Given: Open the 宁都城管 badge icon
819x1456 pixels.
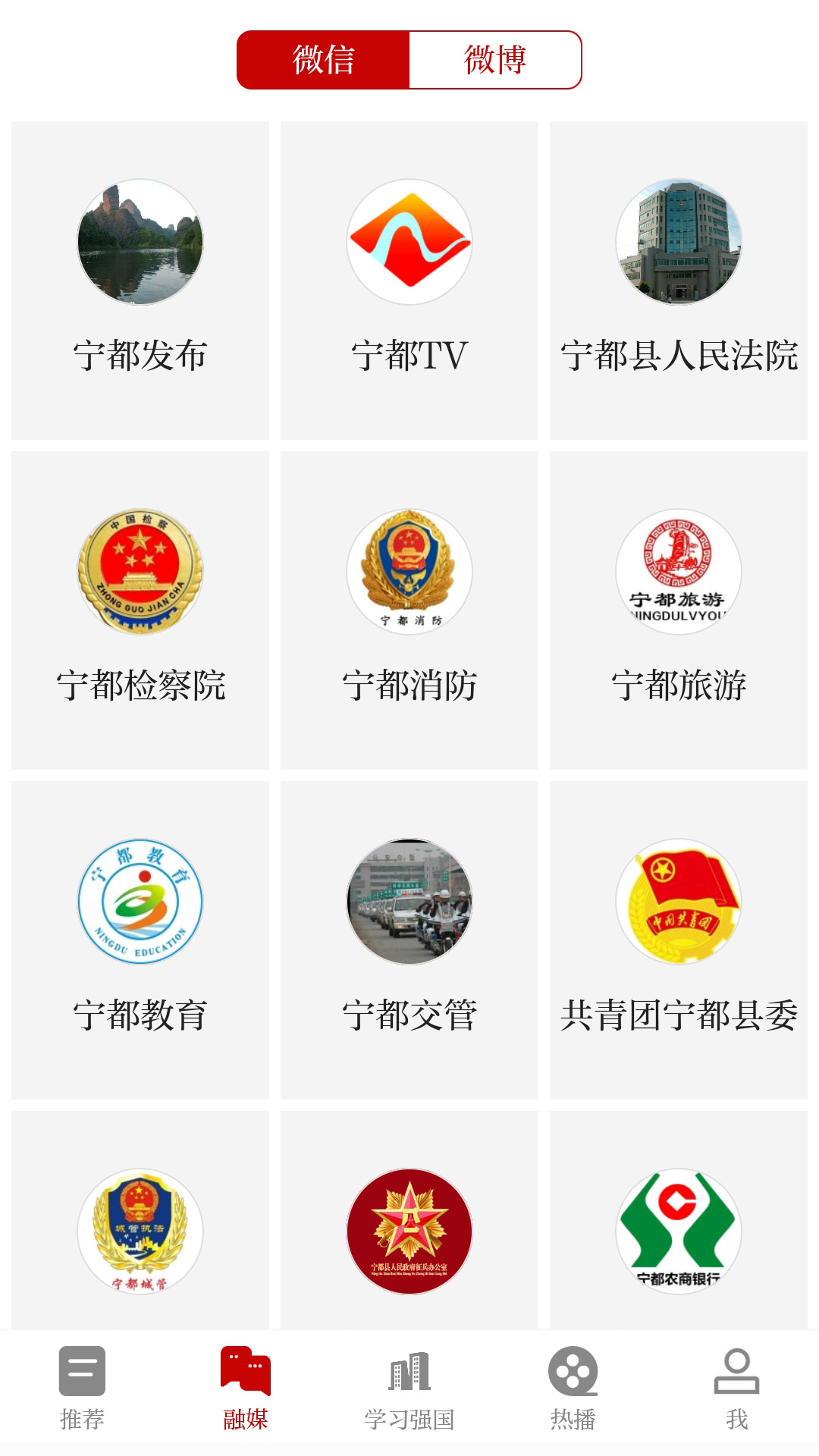Looking at the screenshot, I should click(139, 1230).
